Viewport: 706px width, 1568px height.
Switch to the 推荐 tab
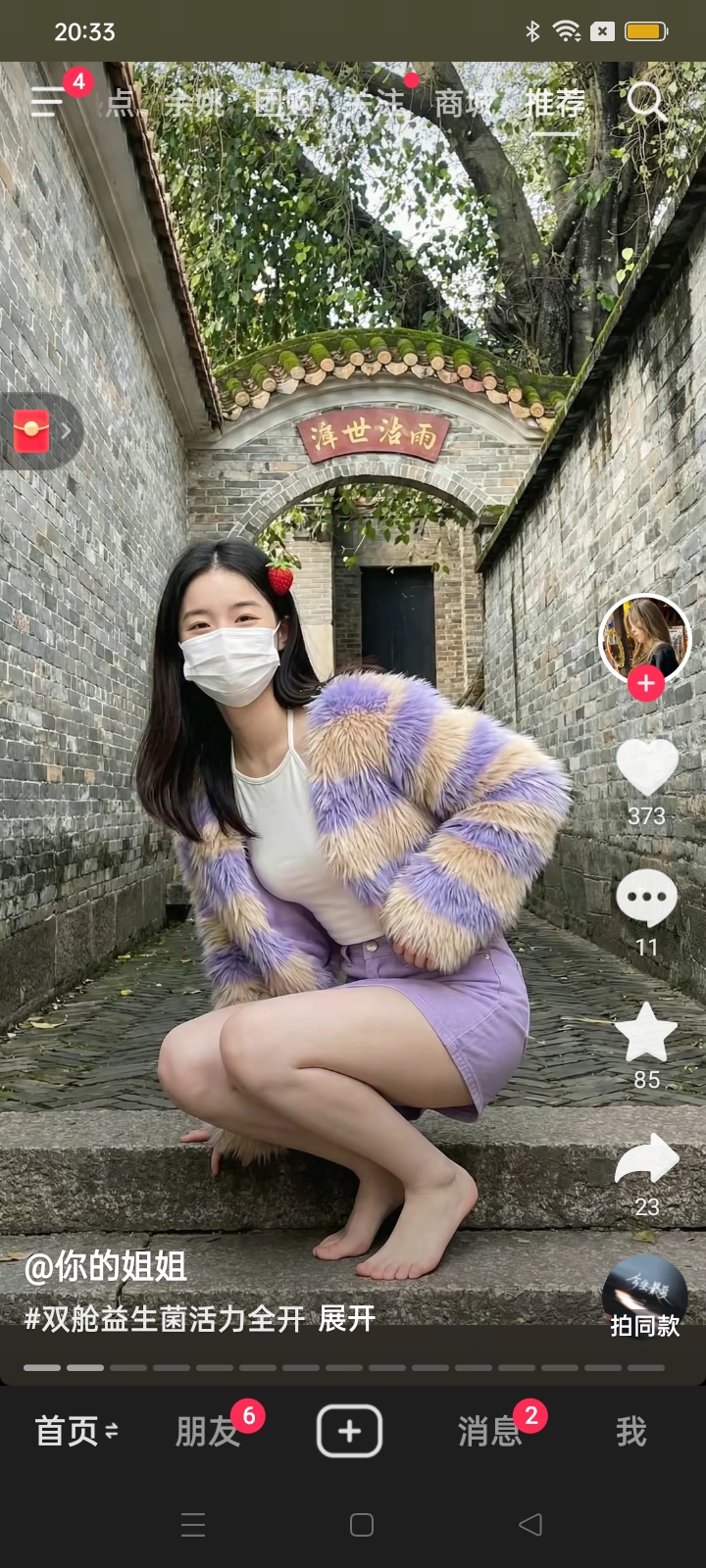554,103
